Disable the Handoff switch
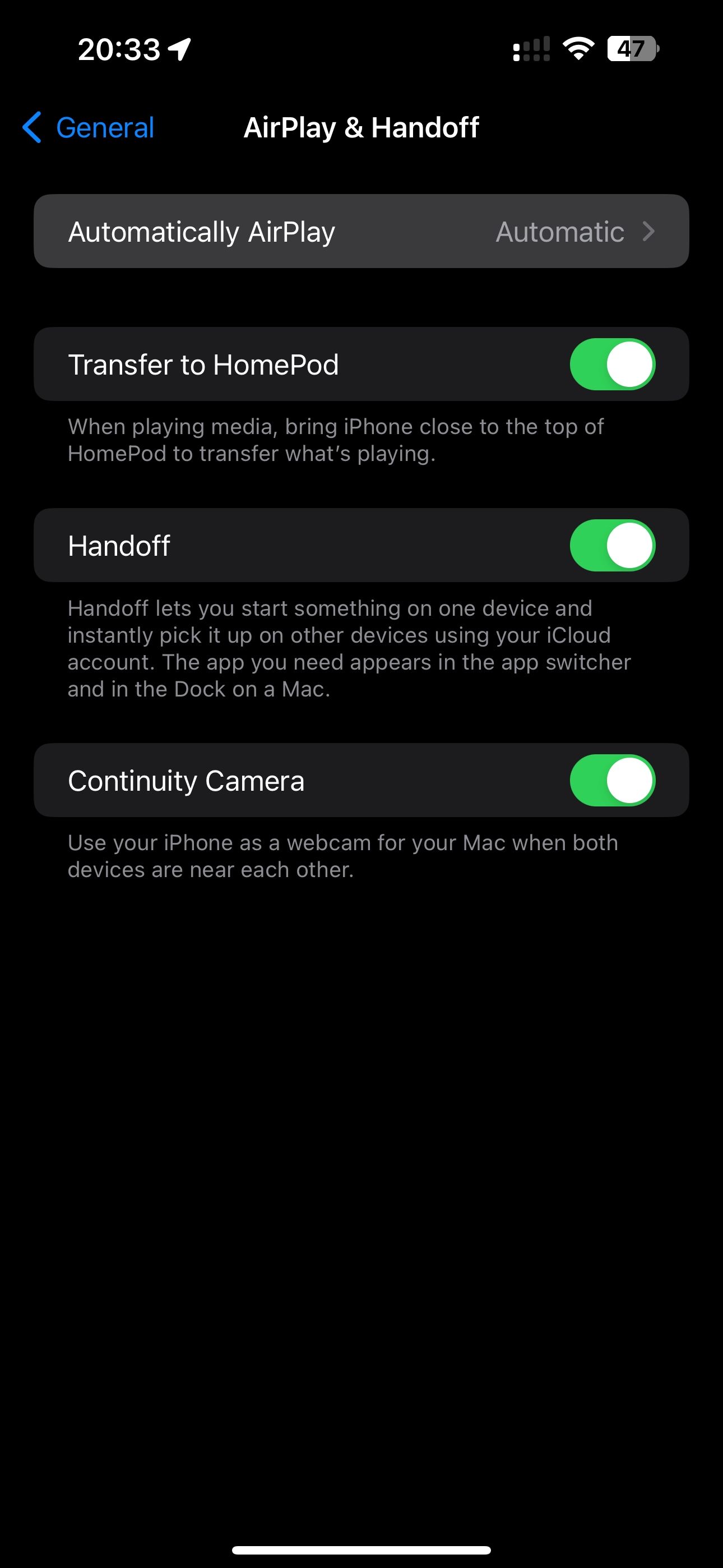 pyautogui.click(x=611, y=546)
